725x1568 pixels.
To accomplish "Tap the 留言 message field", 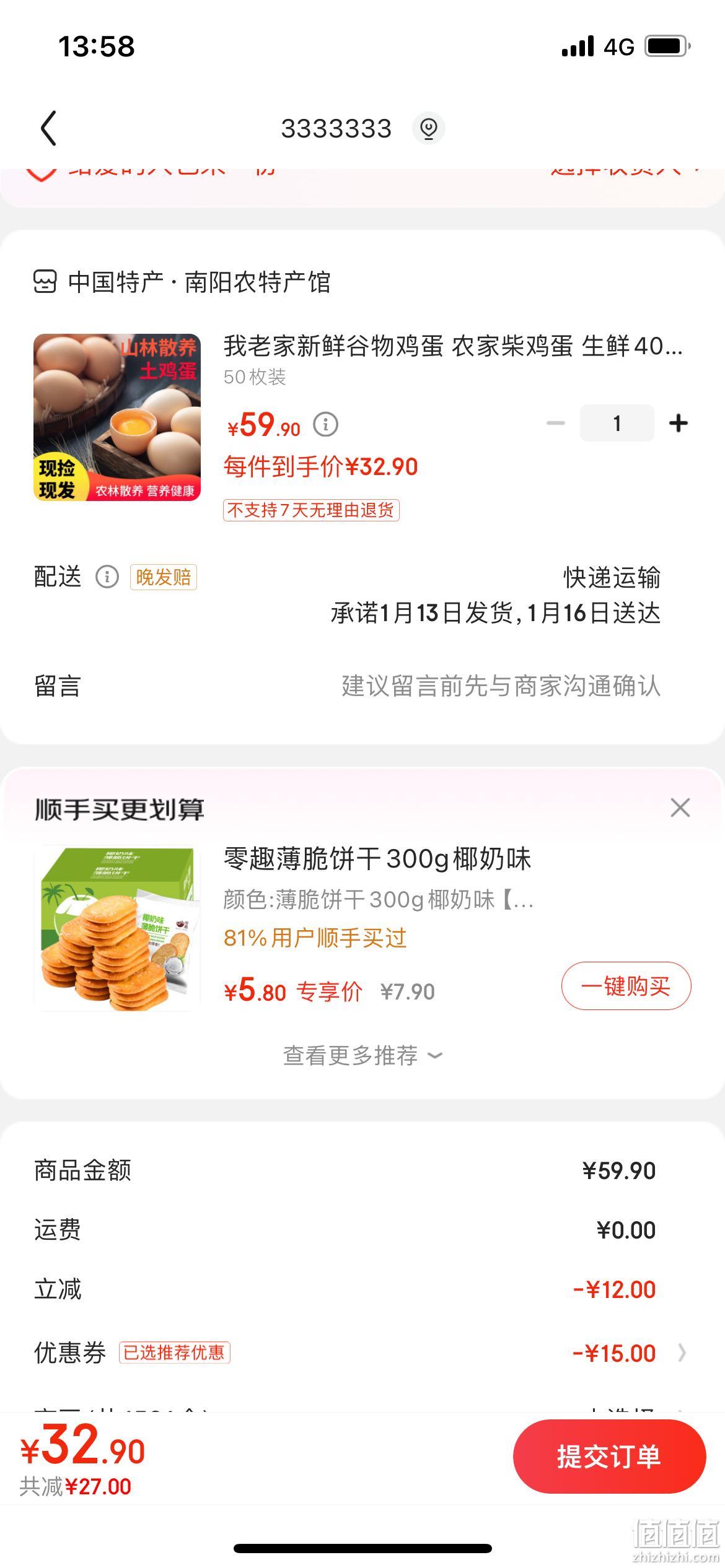I will (362, 686).
